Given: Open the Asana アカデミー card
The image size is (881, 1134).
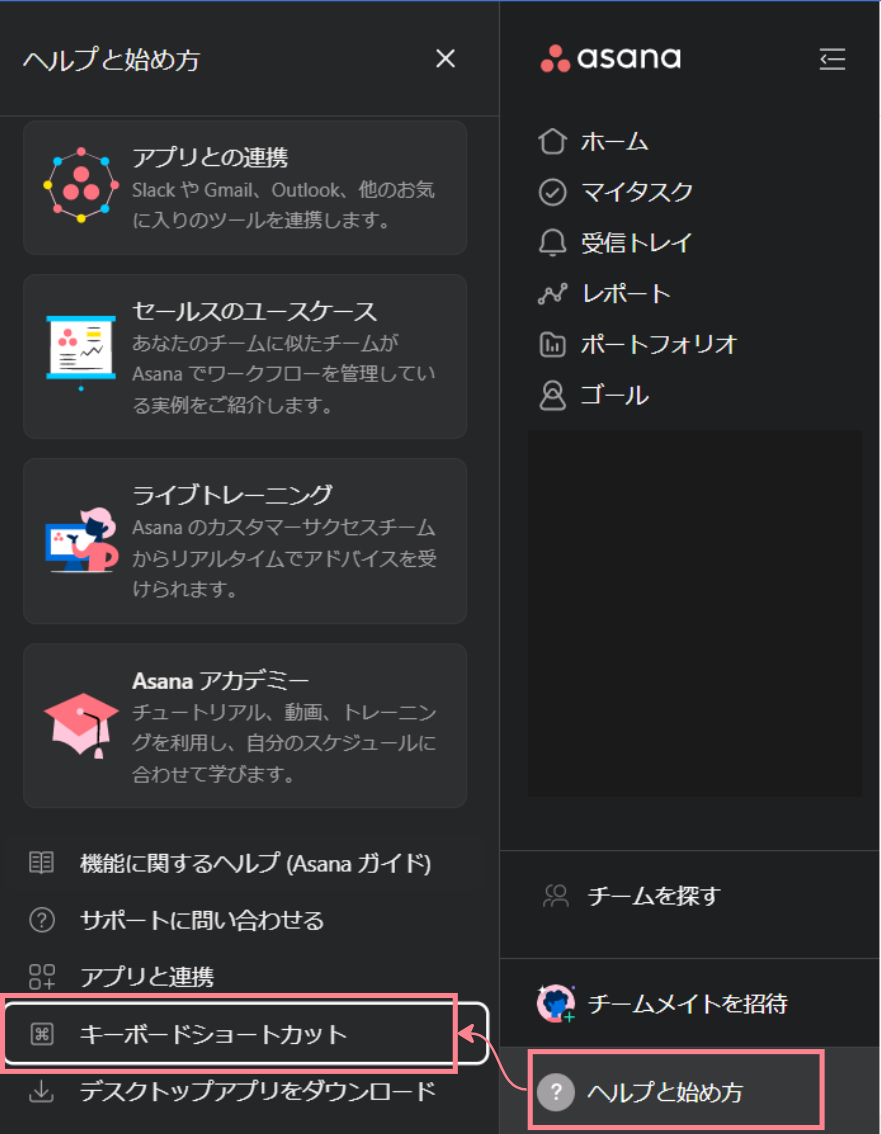Looking at the screenshot, I should [x=245, y=725].
